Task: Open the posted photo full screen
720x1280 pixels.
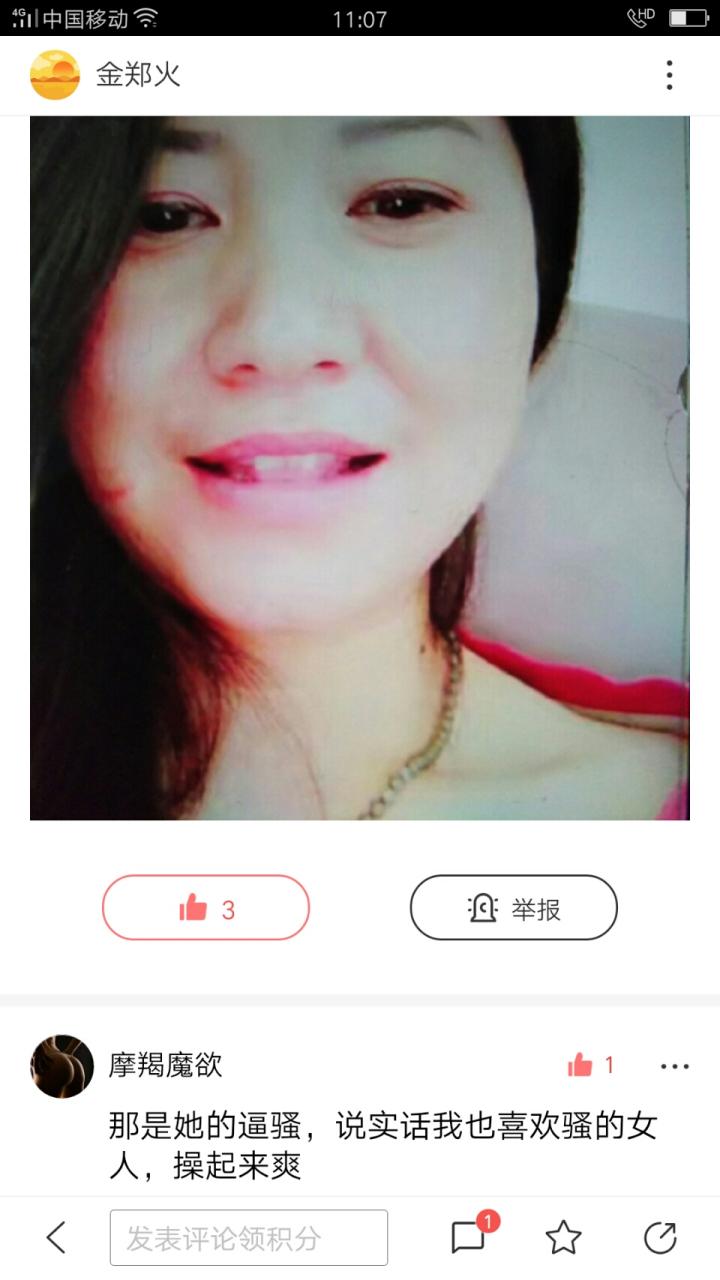Action: click(x=360, y=468)
